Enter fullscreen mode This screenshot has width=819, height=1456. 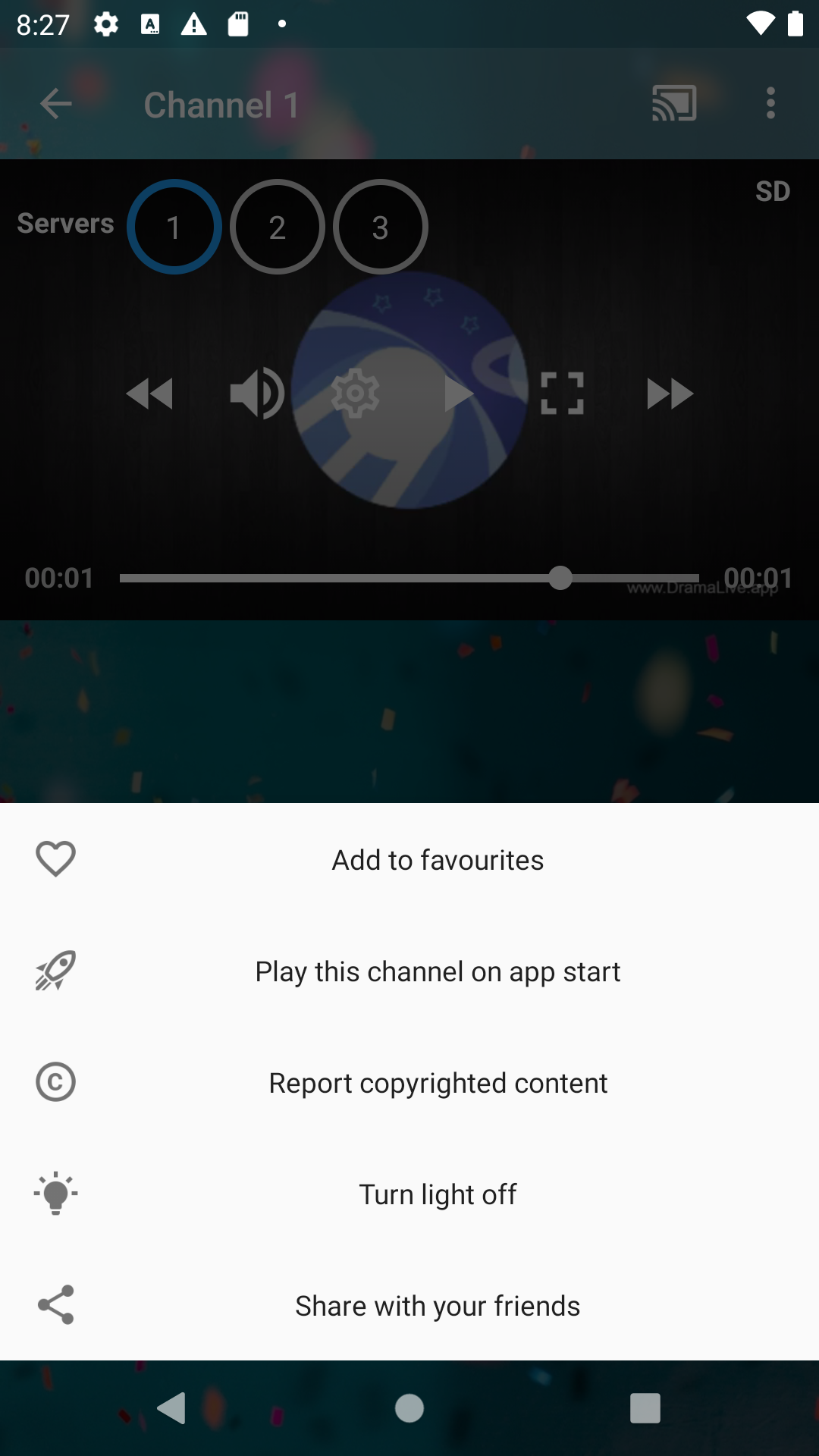(562, 393)
